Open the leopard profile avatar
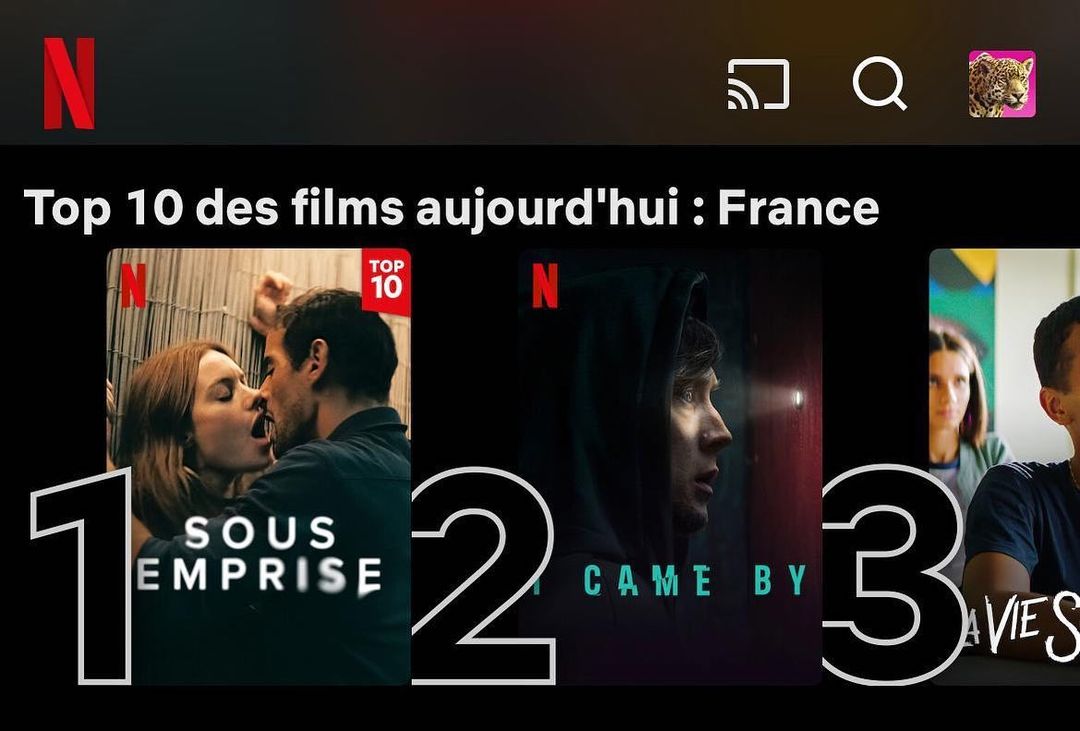 coord(1001,84)
